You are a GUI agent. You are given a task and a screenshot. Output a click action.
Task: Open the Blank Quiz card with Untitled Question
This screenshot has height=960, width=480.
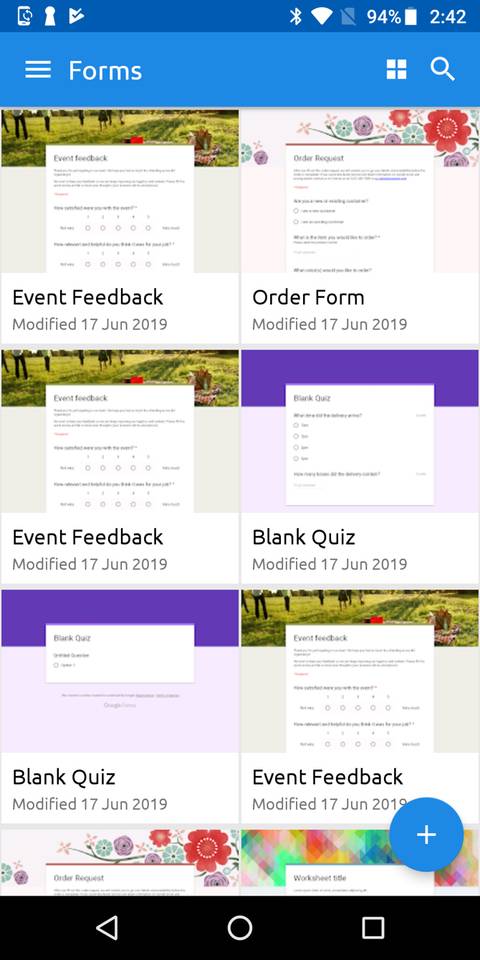(120, 707)
